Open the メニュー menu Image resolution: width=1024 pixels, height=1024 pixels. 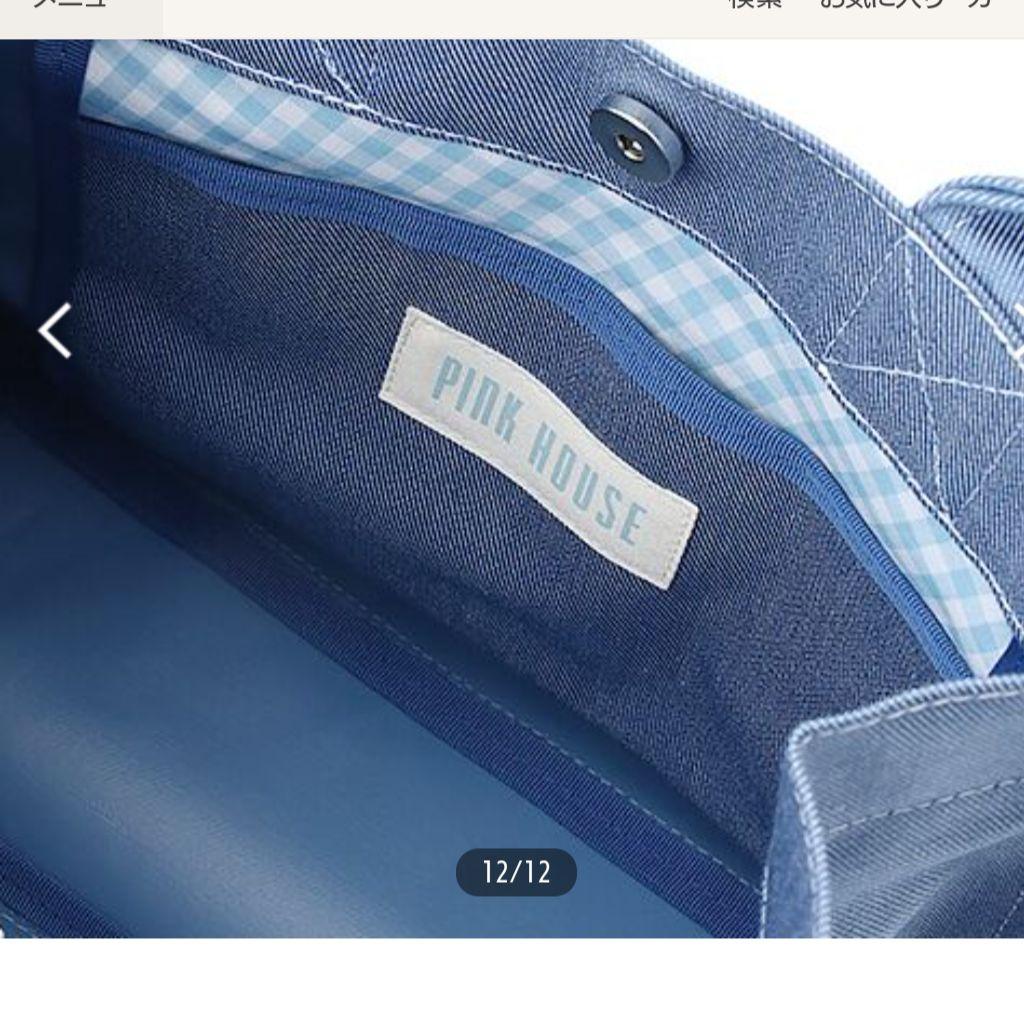[70, 5]
